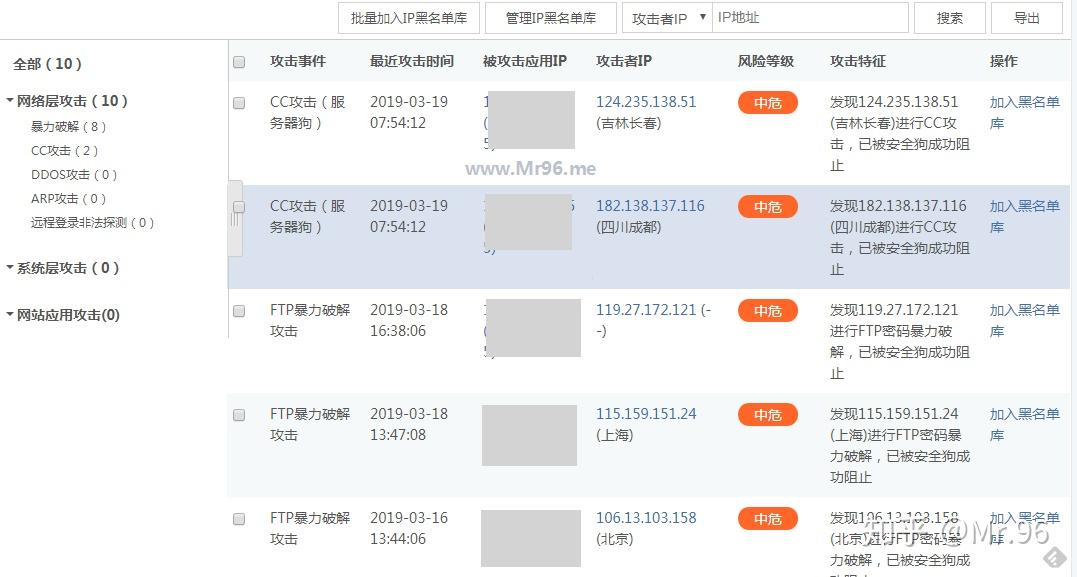Viewport: 1077px width, 577px height.
Task: Select 远程登录非法探测 (0)
Action: (x=92, y=223)
